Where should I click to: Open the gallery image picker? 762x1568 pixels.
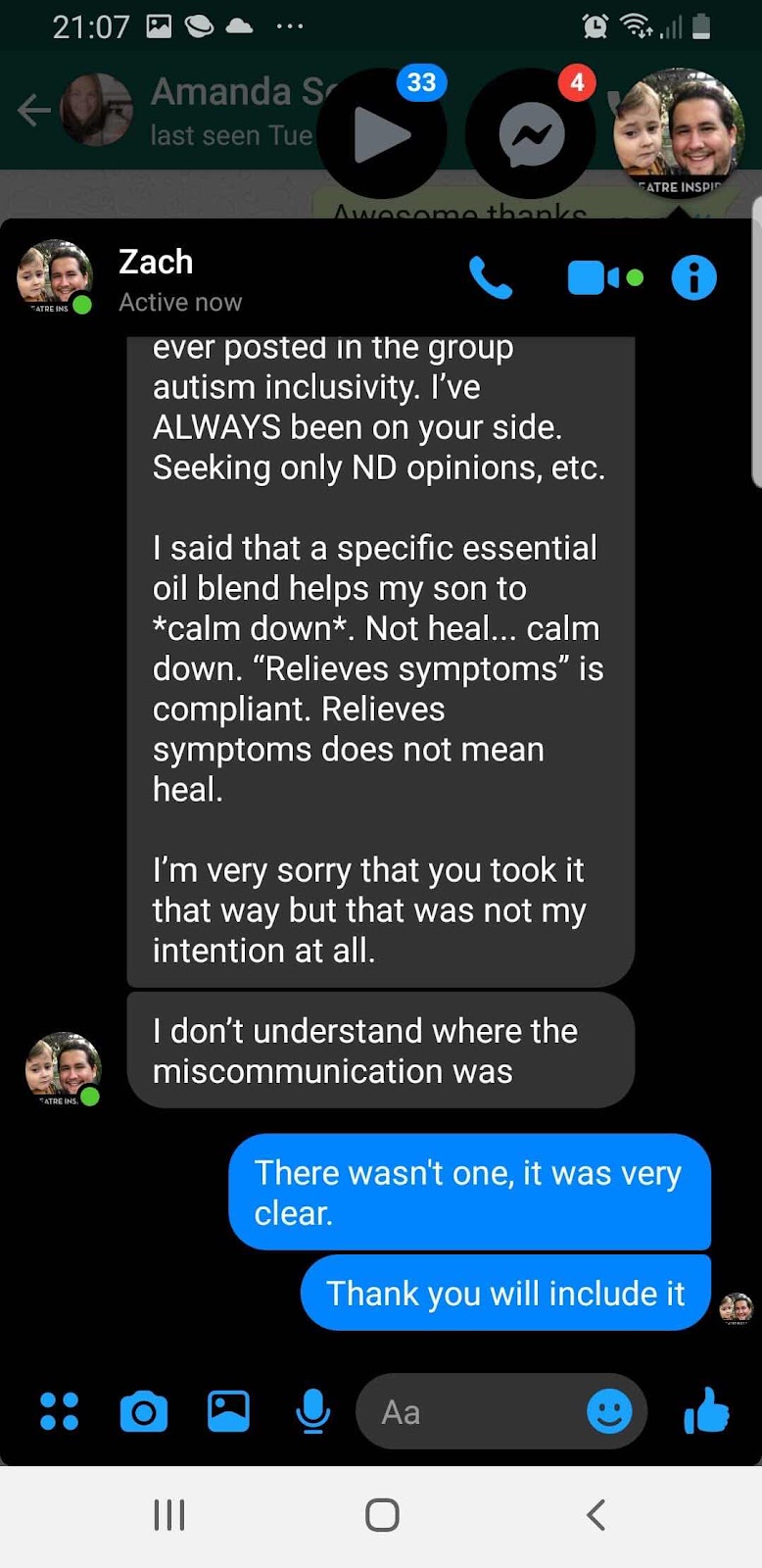click(228, 1412)
